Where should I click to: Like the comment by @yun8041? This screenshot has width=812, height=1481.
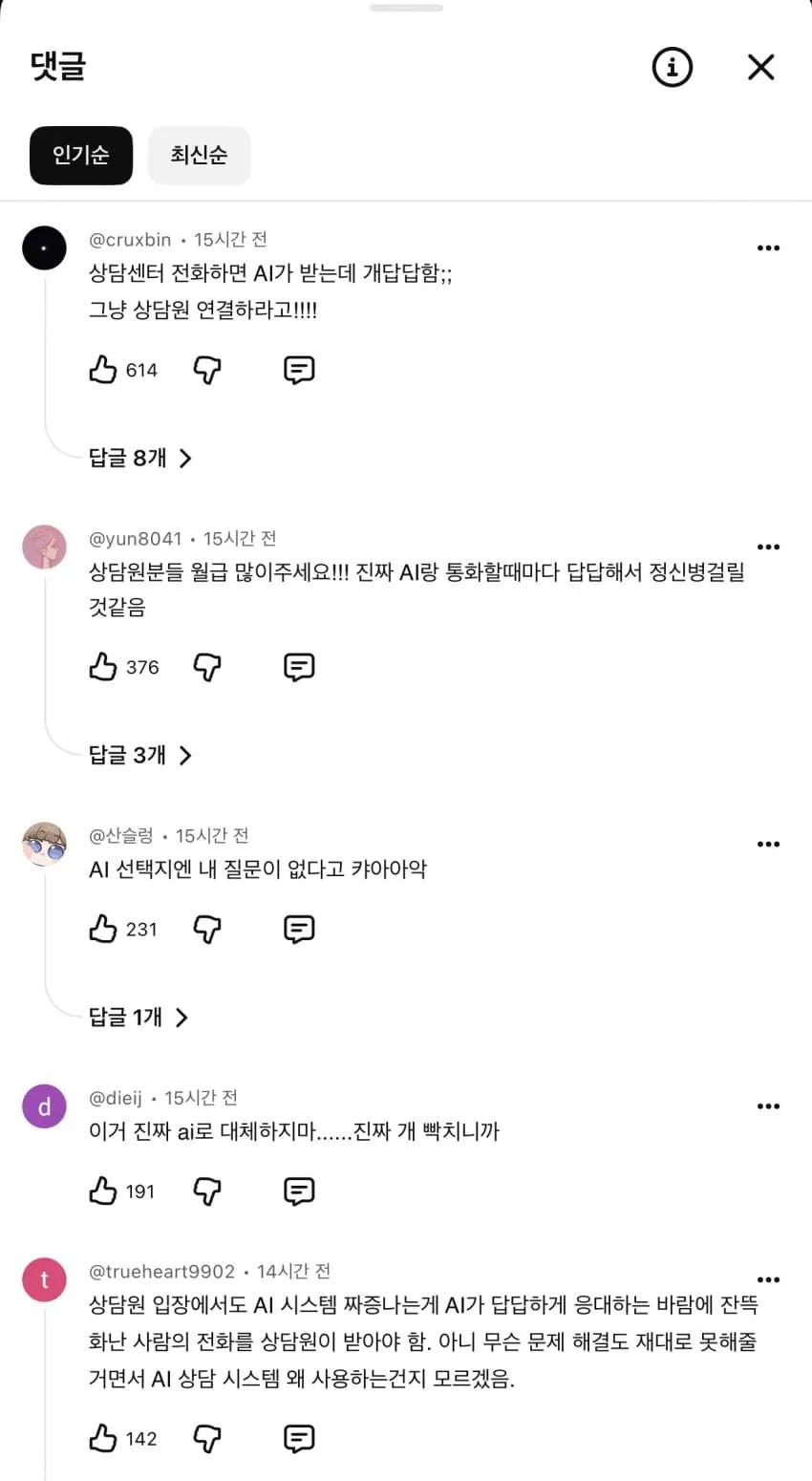(x=103, y=667)
